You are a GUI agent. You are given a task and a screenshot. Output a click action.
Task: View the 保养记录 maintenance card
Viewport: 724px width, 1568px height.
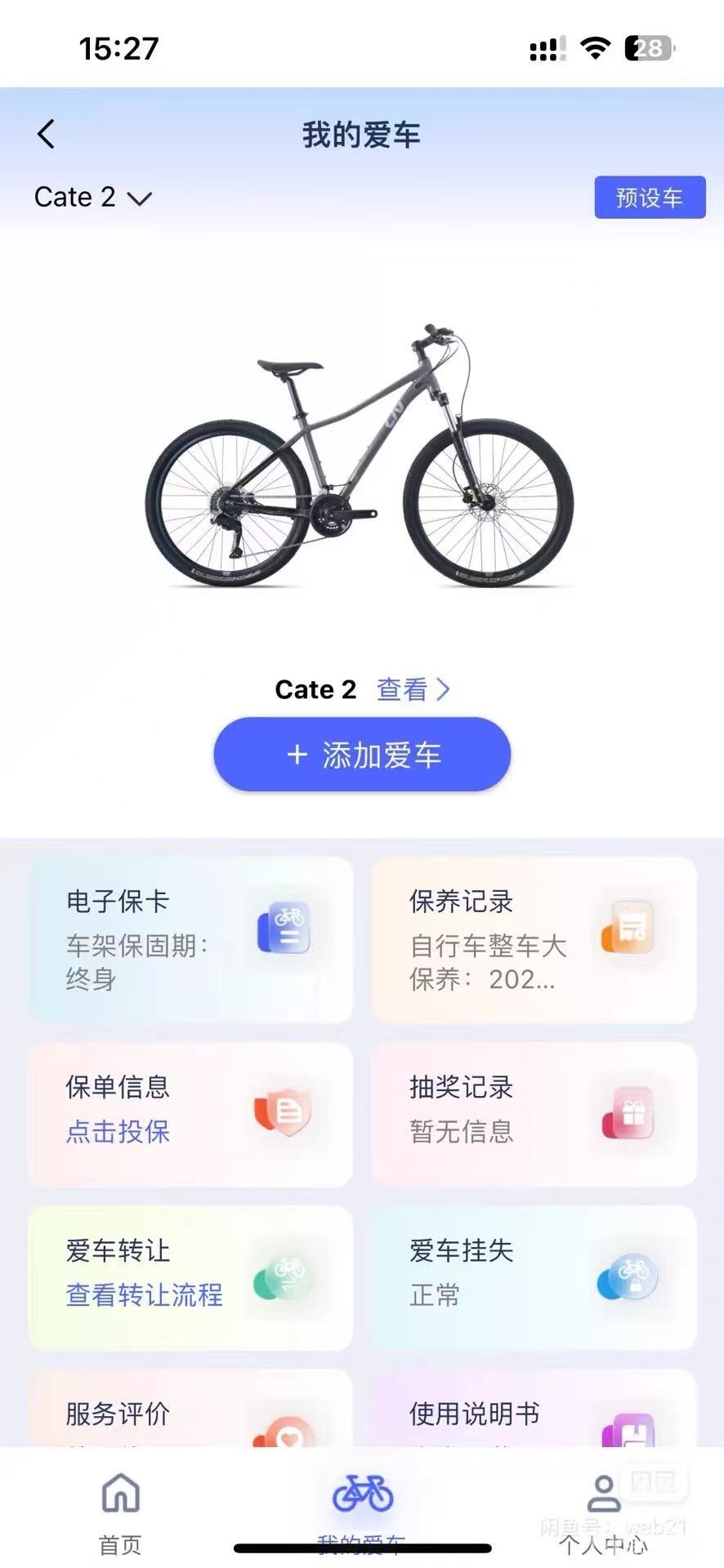[x=534, y=939]
